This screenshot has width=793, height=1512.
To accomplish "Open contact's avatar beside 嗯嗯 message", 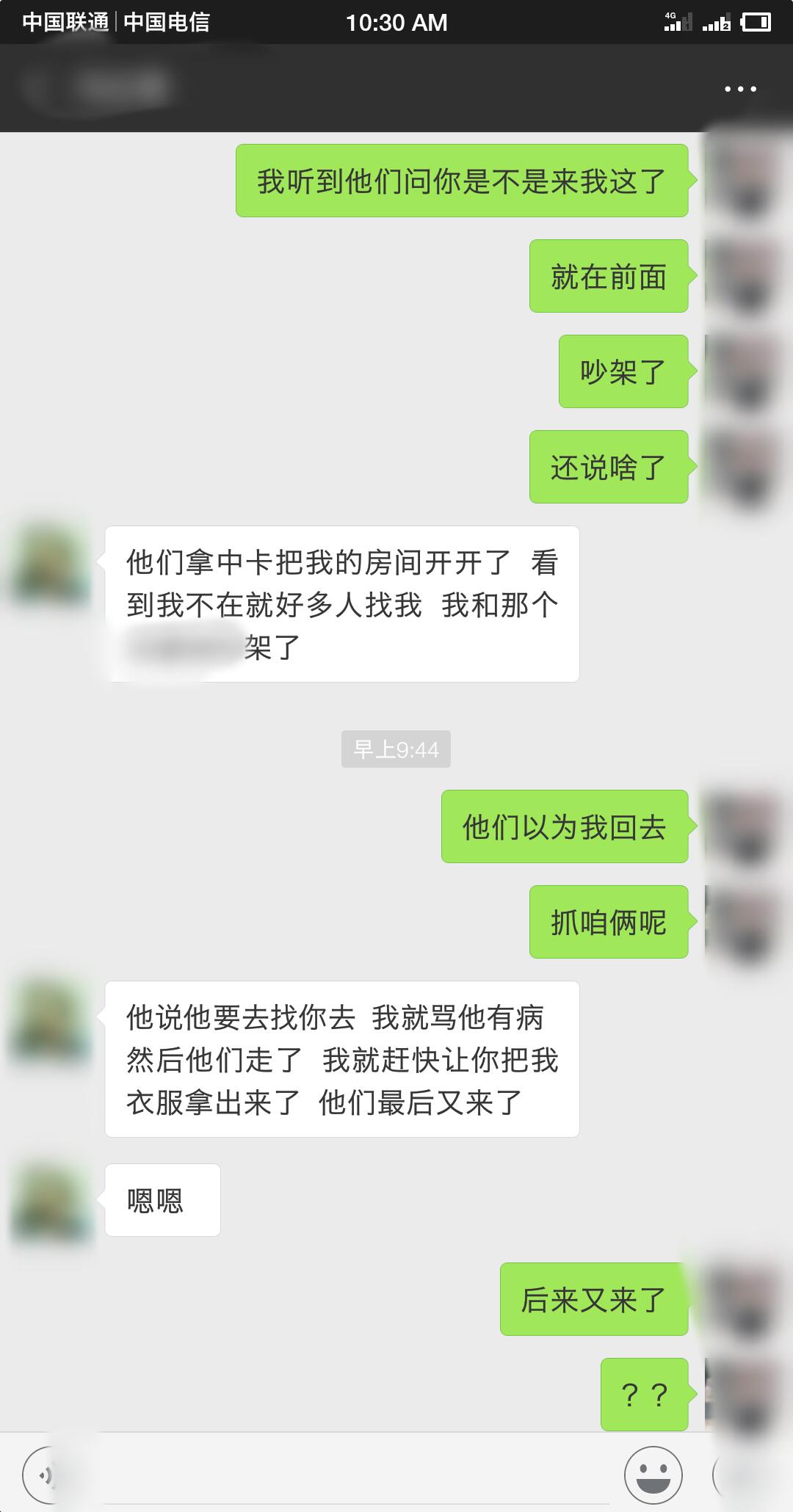I will pos(50,1201).
